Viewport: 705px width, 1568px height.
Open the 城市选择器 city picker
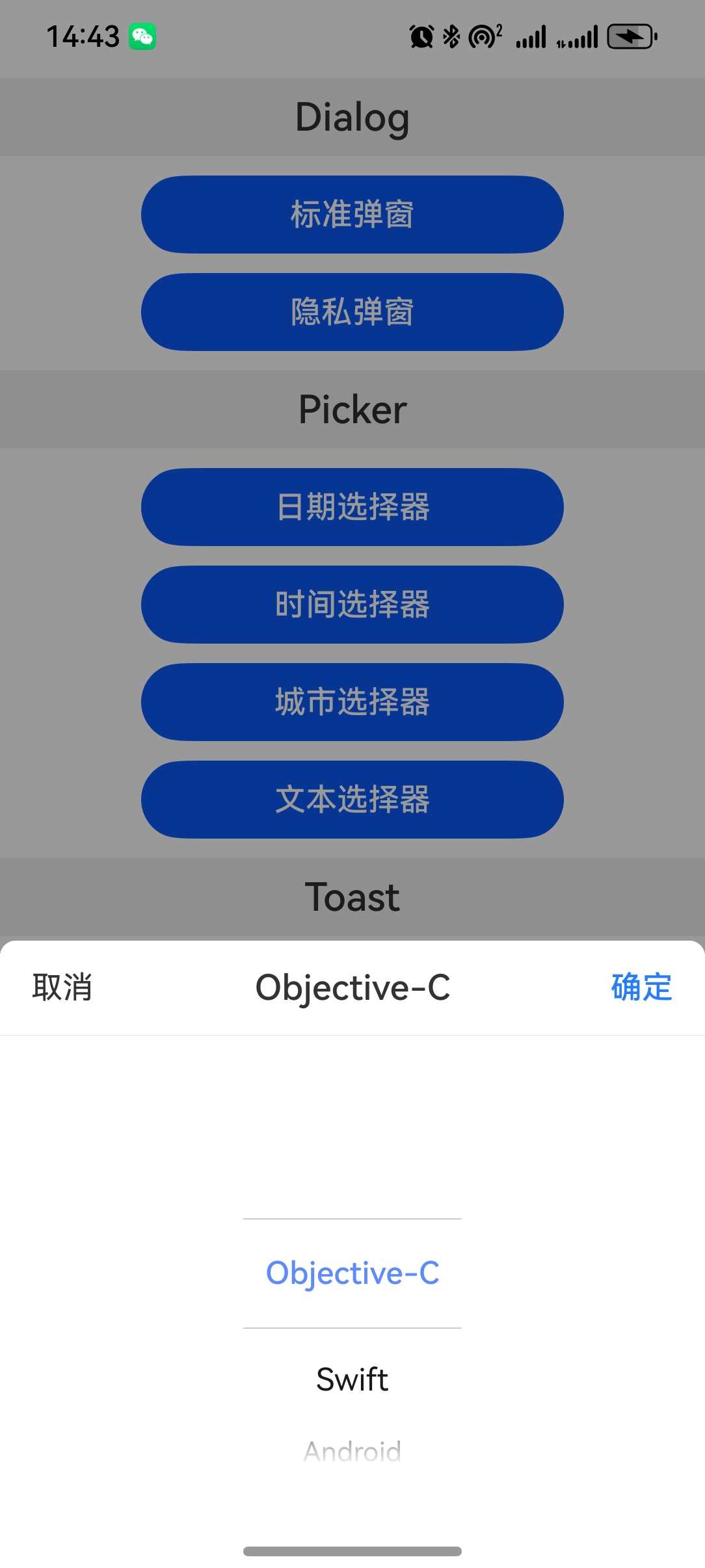click(352, 703)
